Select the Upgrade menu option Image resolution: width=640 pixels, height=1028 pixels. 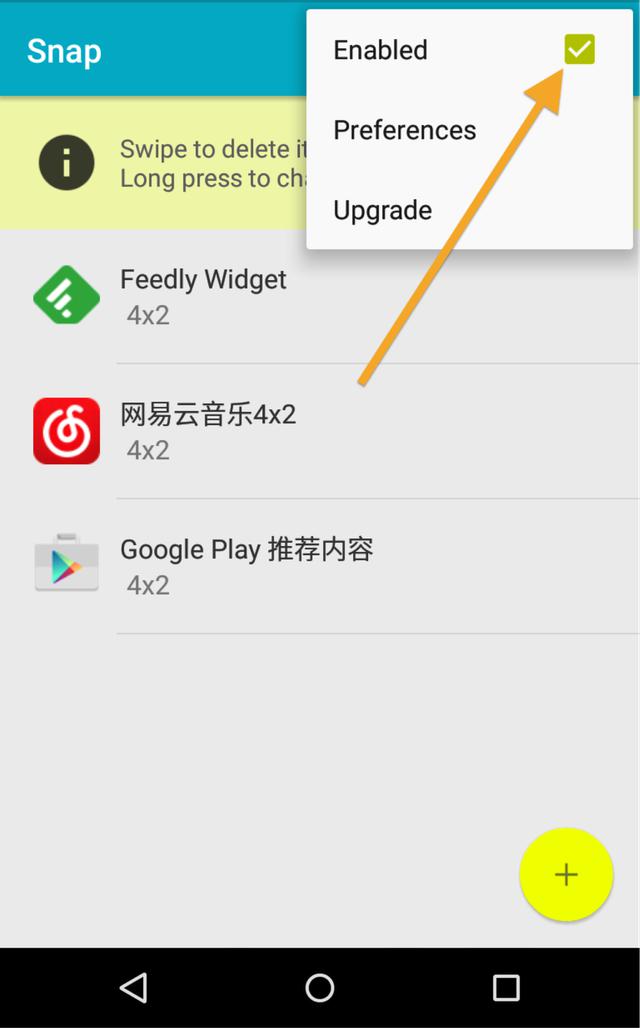(x=382, y=210)
